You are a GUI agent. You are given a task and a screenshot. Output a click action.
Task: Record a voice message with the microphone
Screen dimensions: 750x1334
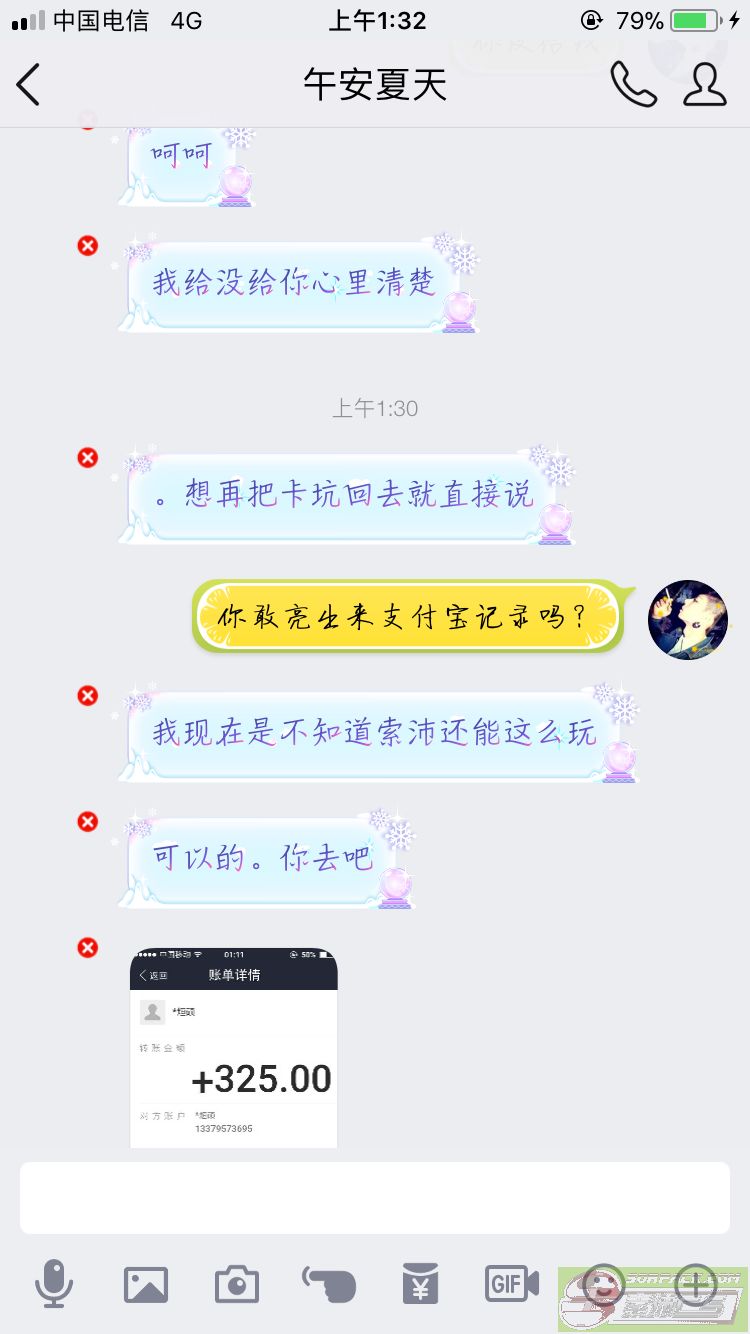pyautogui.click(x=54, y=1283)
